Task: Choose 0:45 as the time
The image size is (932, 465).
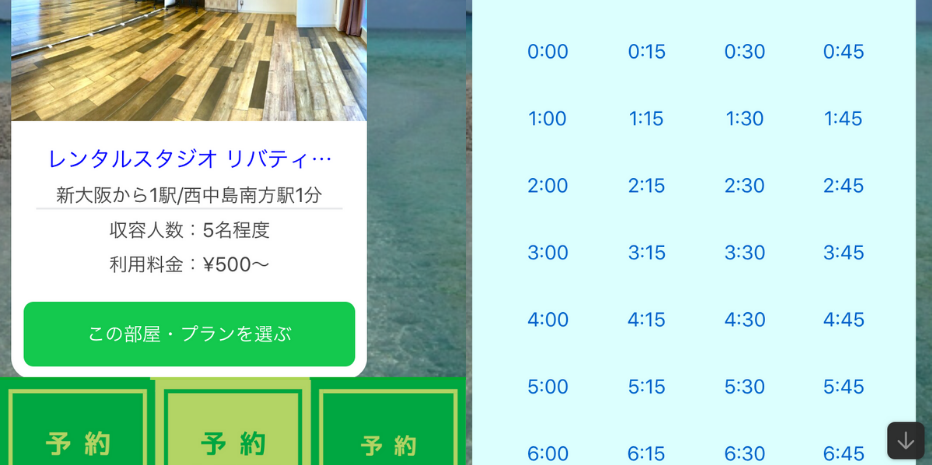Action: [843, 52]
